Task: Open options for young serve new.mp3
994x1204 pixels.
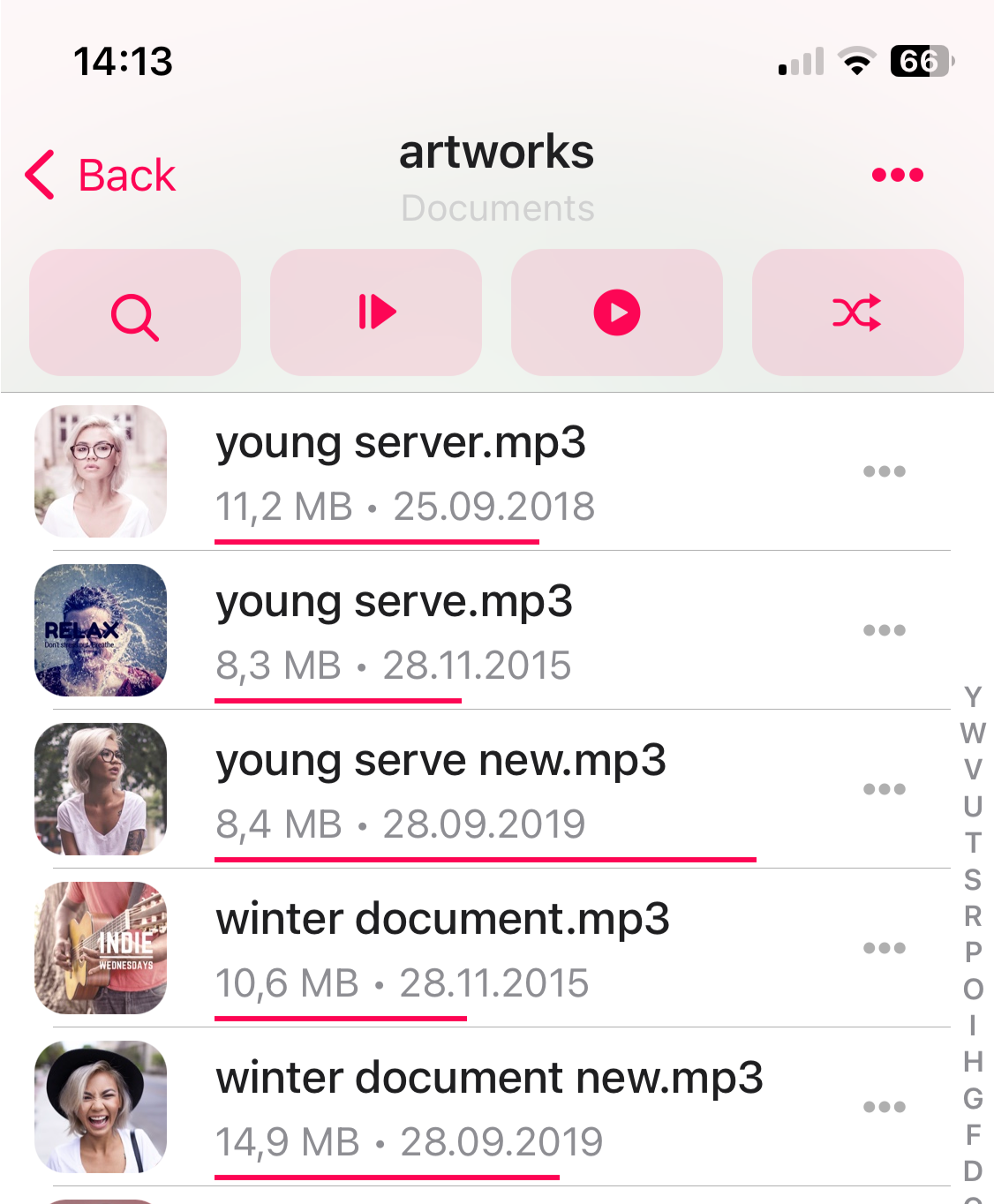Action: [x=885, y=788]
